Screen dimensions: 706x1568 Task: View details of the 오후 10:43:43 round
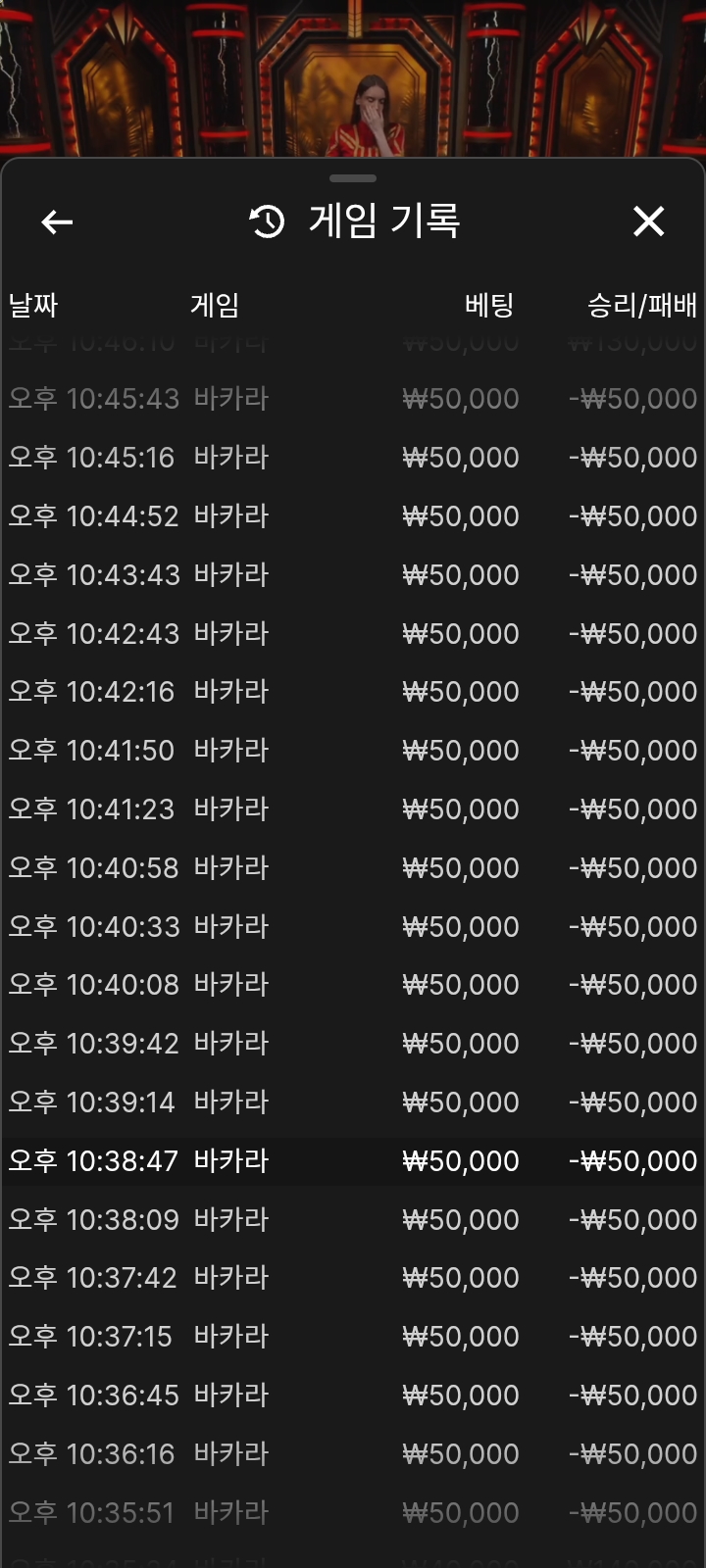353,575
